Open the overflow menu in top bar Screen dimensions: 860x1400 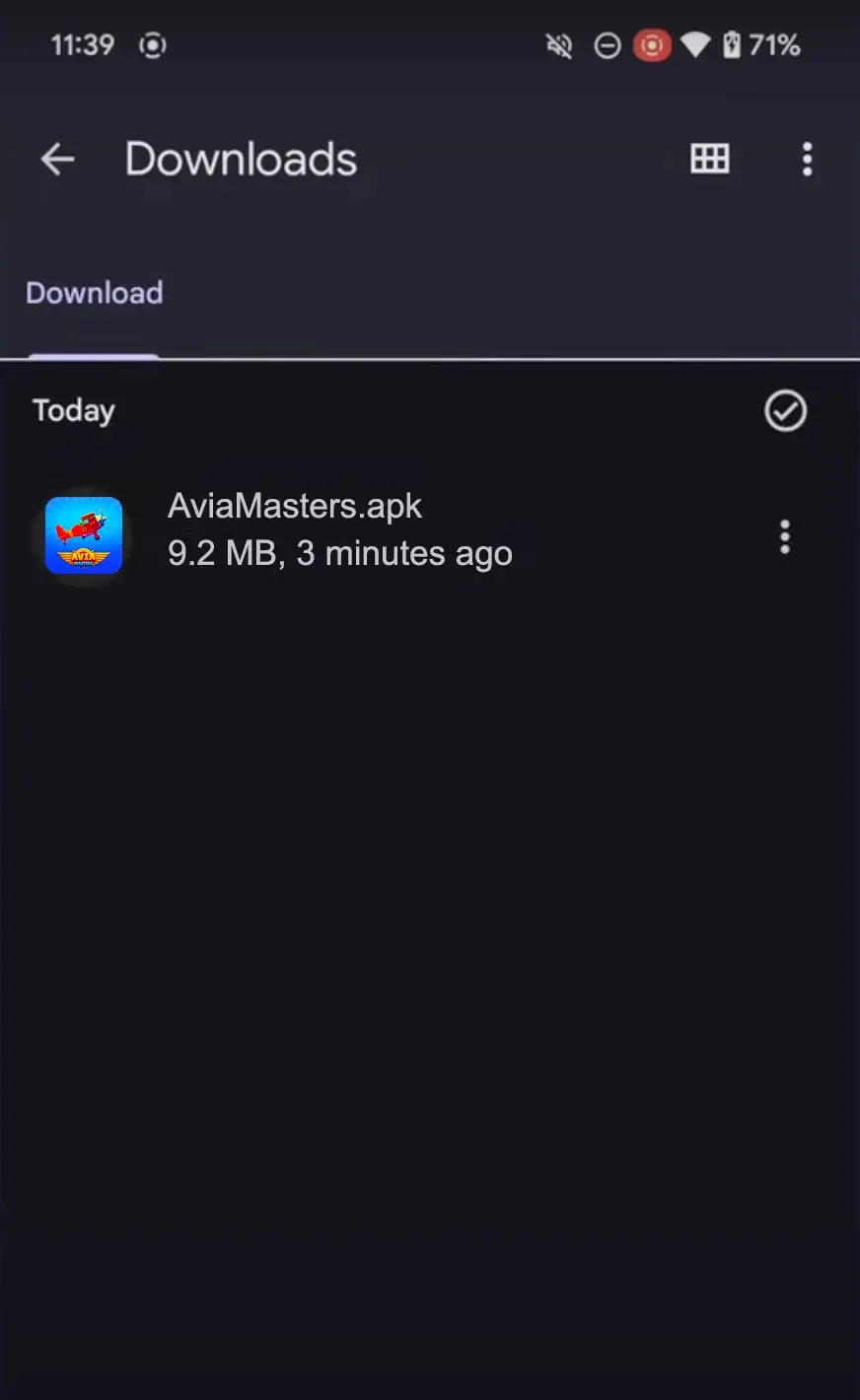click(x=807, y=159)
